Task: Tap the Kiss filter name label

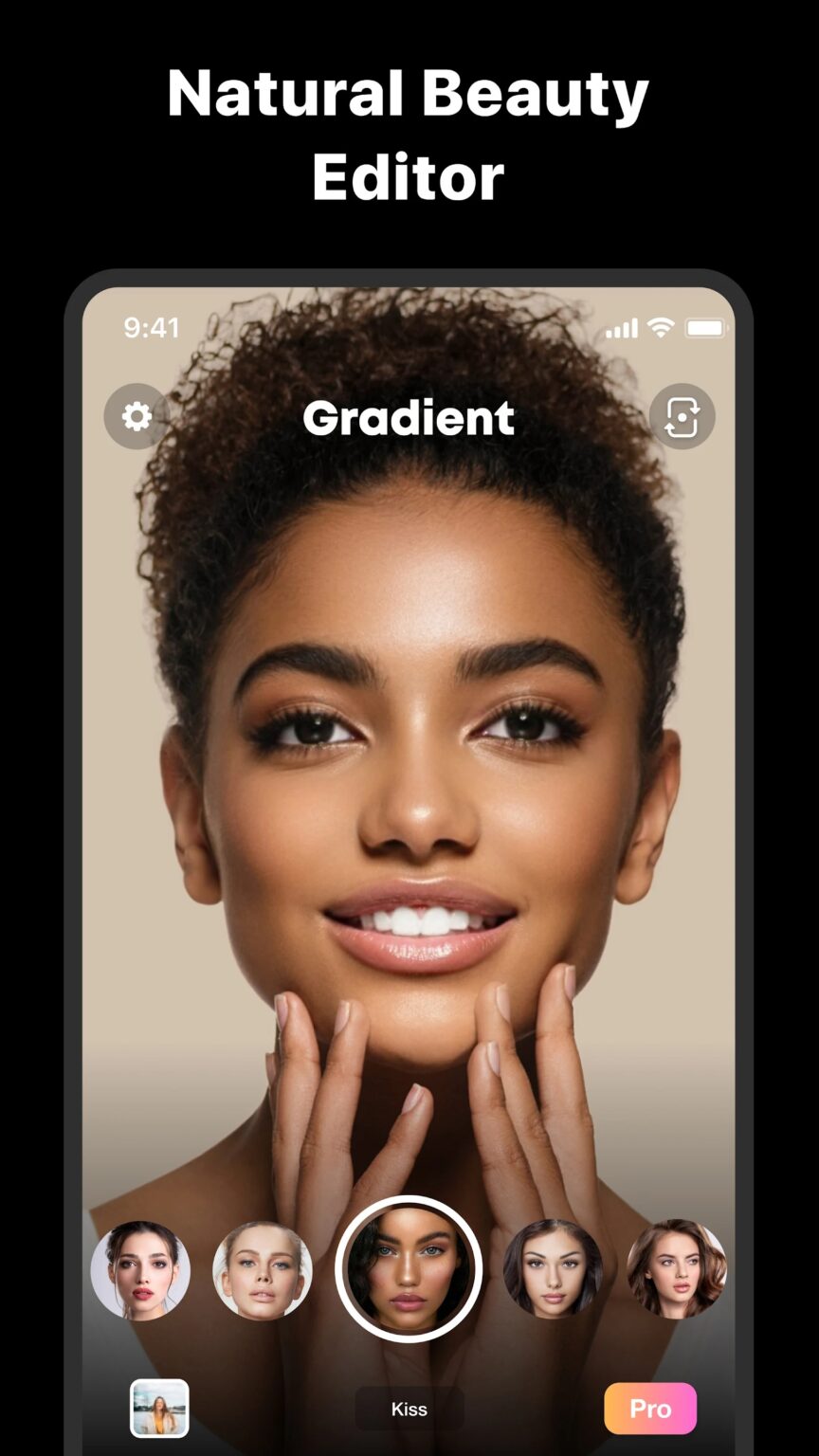Action: [409, 1409]
